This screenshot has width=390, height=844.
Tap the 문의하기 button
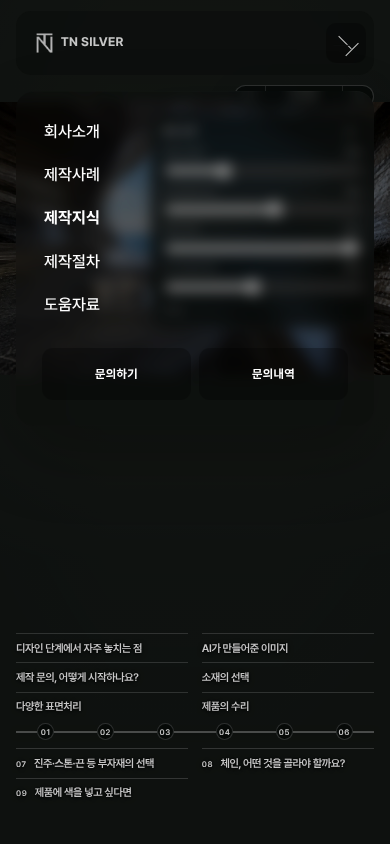pos(116,374)
